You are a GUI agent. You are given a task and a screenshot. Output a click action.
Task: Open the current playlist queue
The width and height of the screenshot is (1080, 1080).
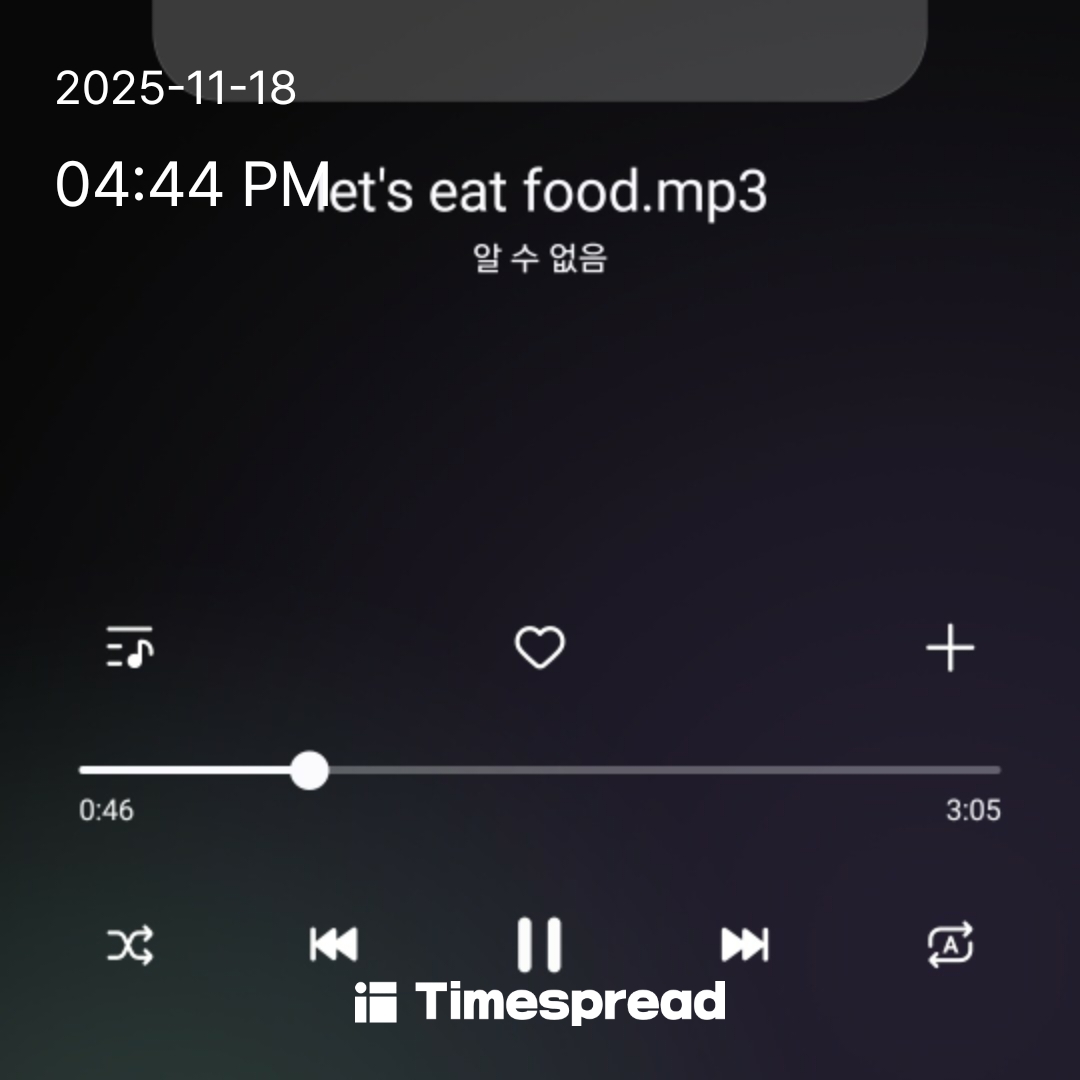[130, 648]
